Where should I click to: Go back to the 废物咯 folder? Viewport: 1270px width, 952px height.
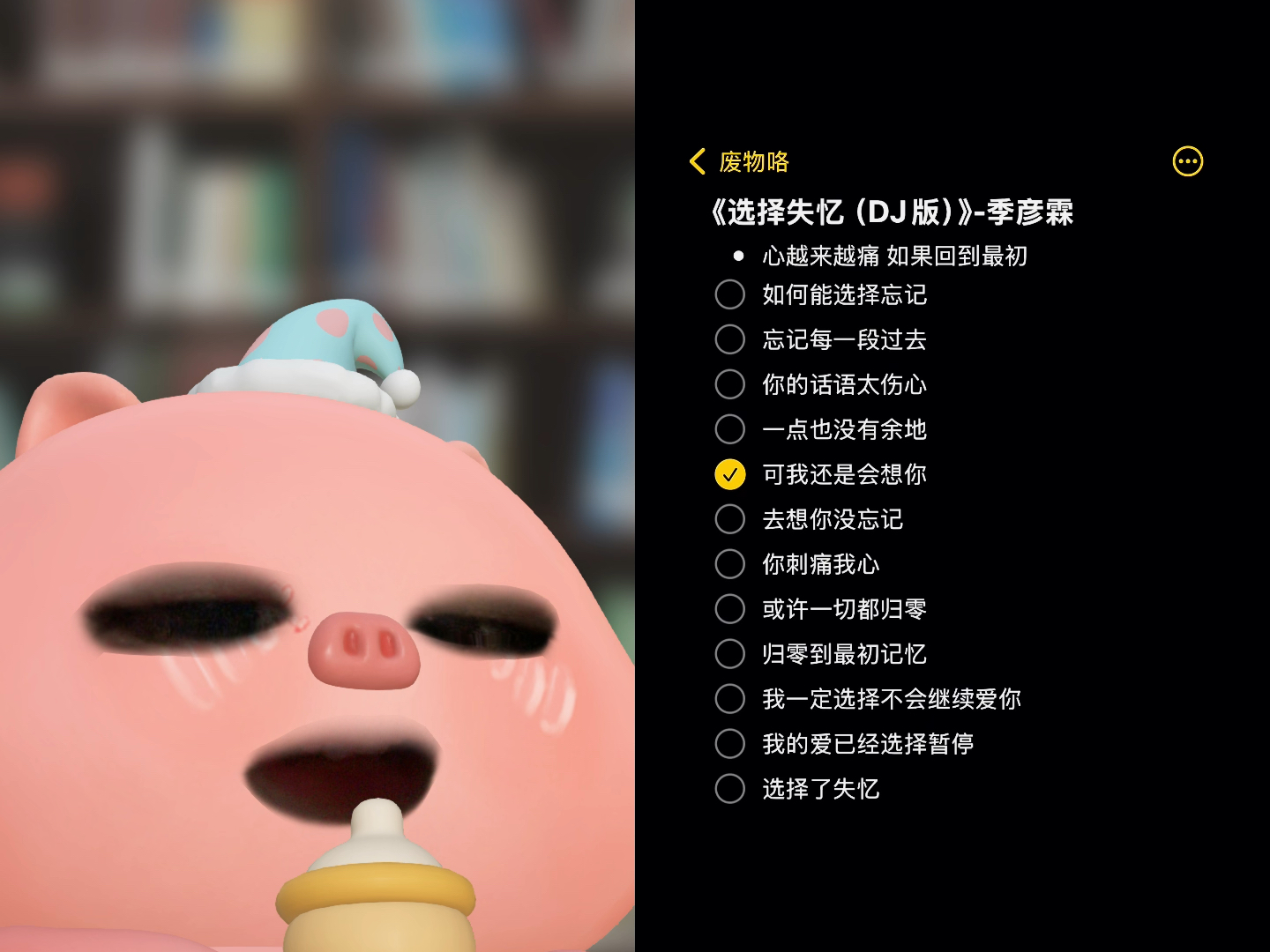coord(739,162)
